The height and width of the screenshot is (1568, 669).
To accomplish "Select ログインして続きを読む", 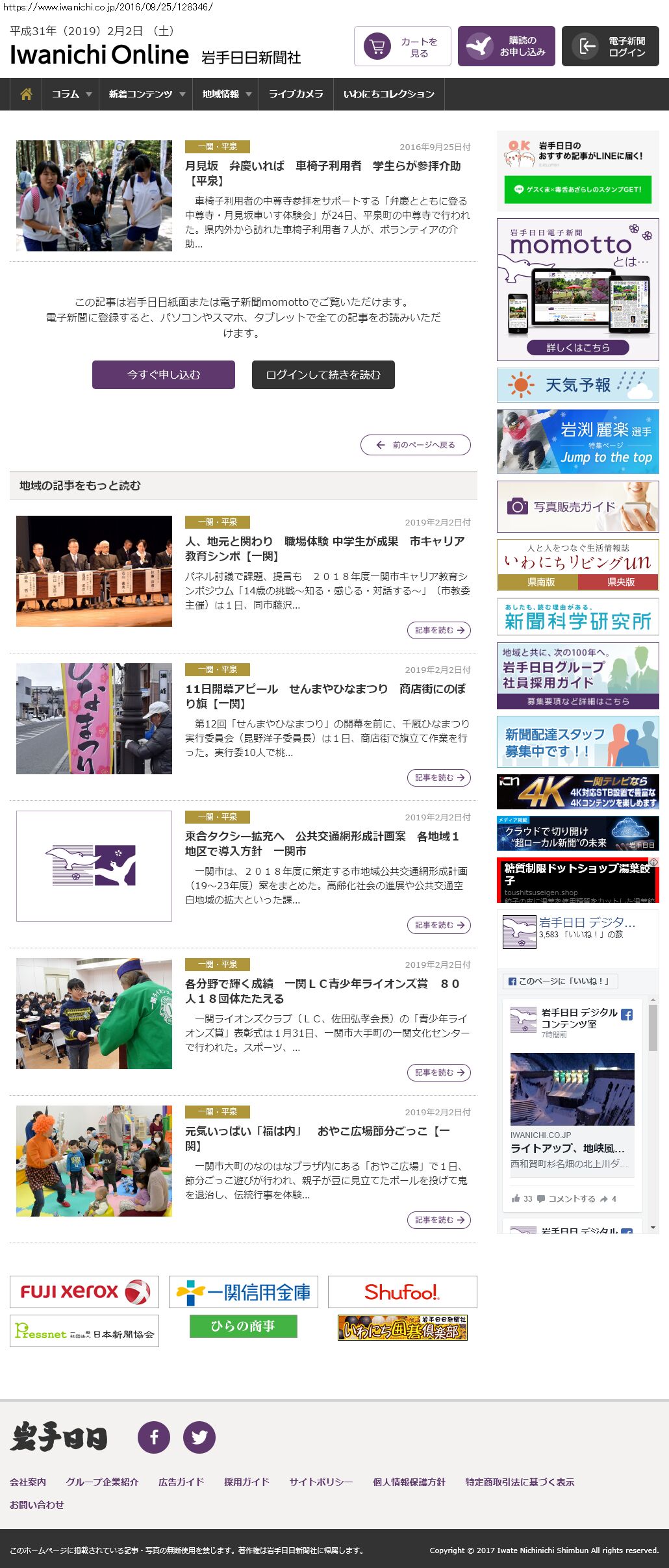I will 323,375.
